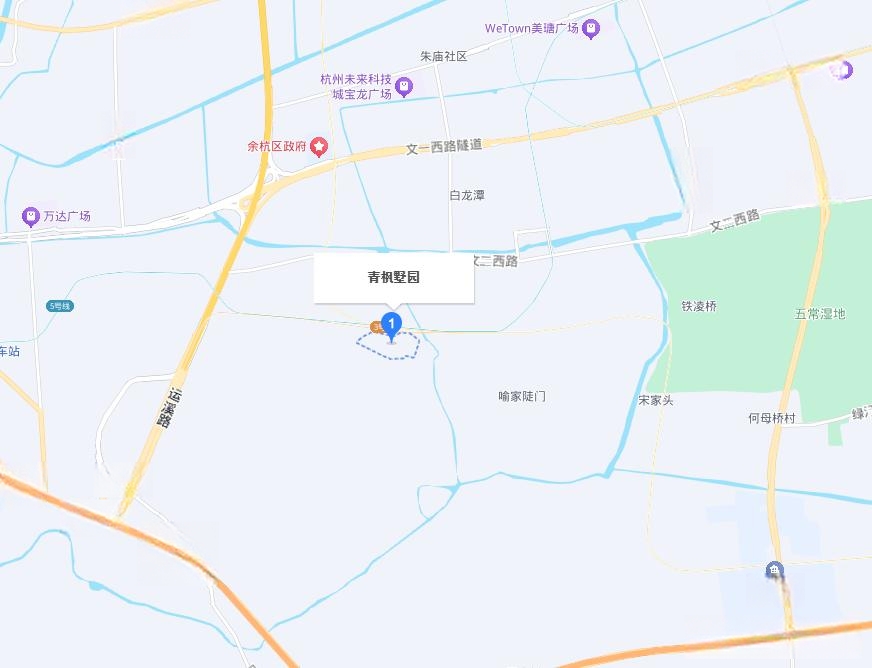Tap the blue location marker numbered 1
This screenshot has width=872, height=668.
392,324
